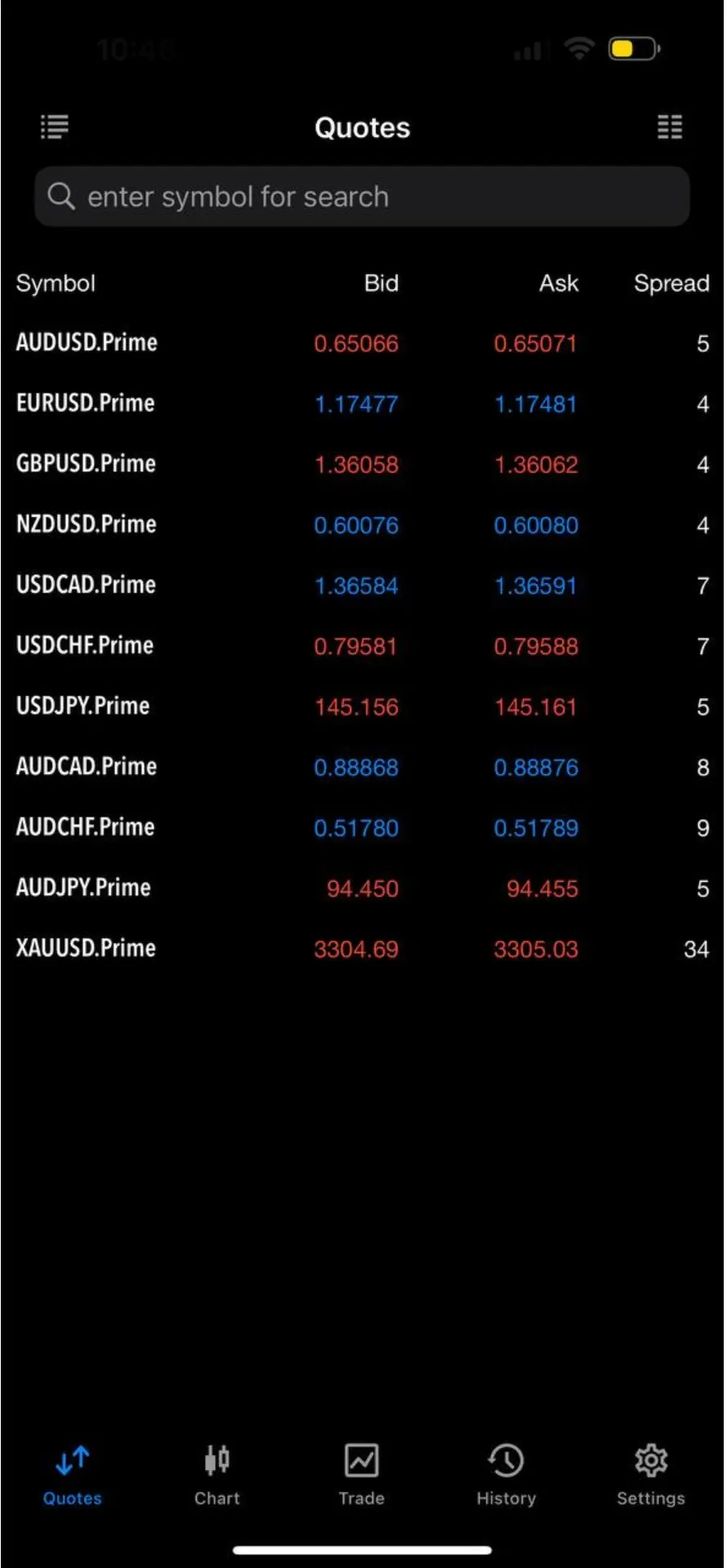The image size is (727, 1568).
Task: Open the USDCAD.Prime quote
Action: click(362, 585)
